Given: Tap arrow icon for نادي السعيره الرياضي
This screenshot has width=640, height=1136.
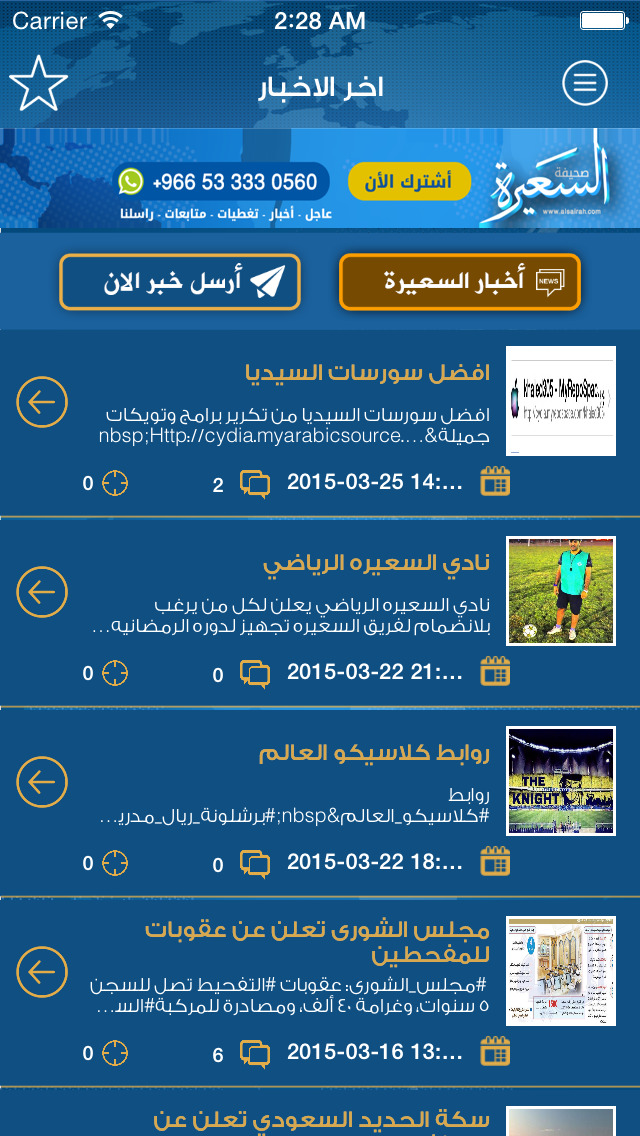Looking at the screenshot, I should (42, 592).
